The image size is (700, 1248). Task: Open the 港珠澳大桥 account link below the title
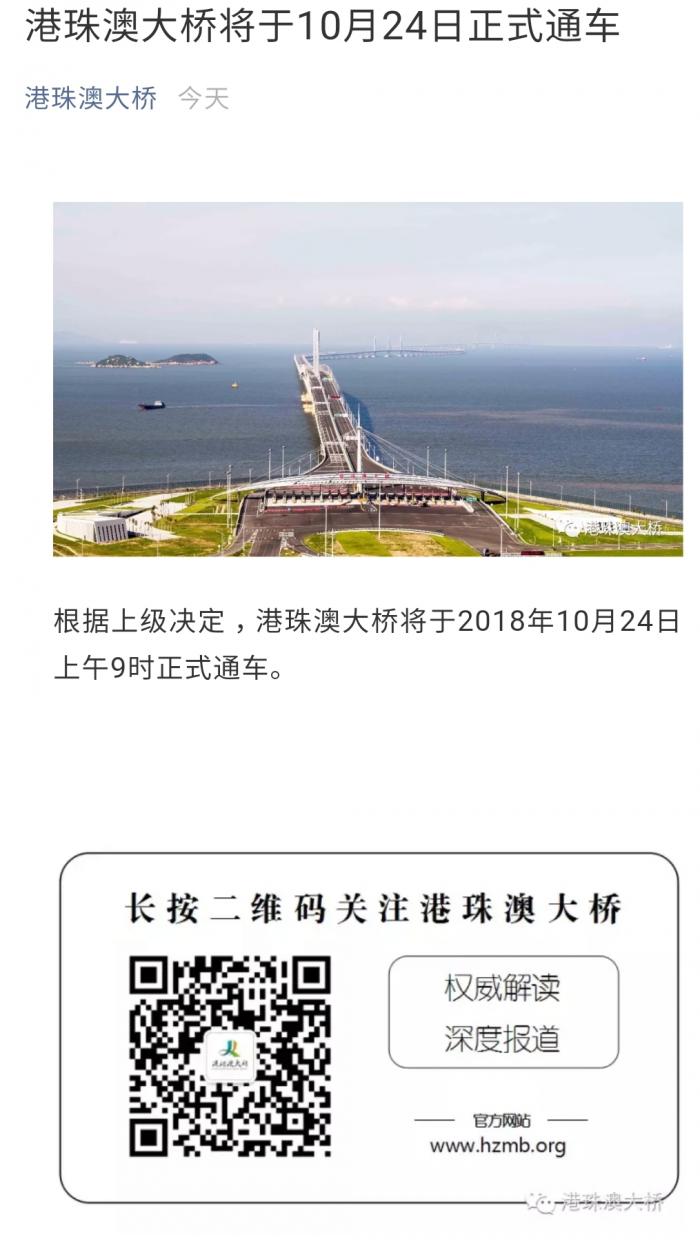pos(91,98)
